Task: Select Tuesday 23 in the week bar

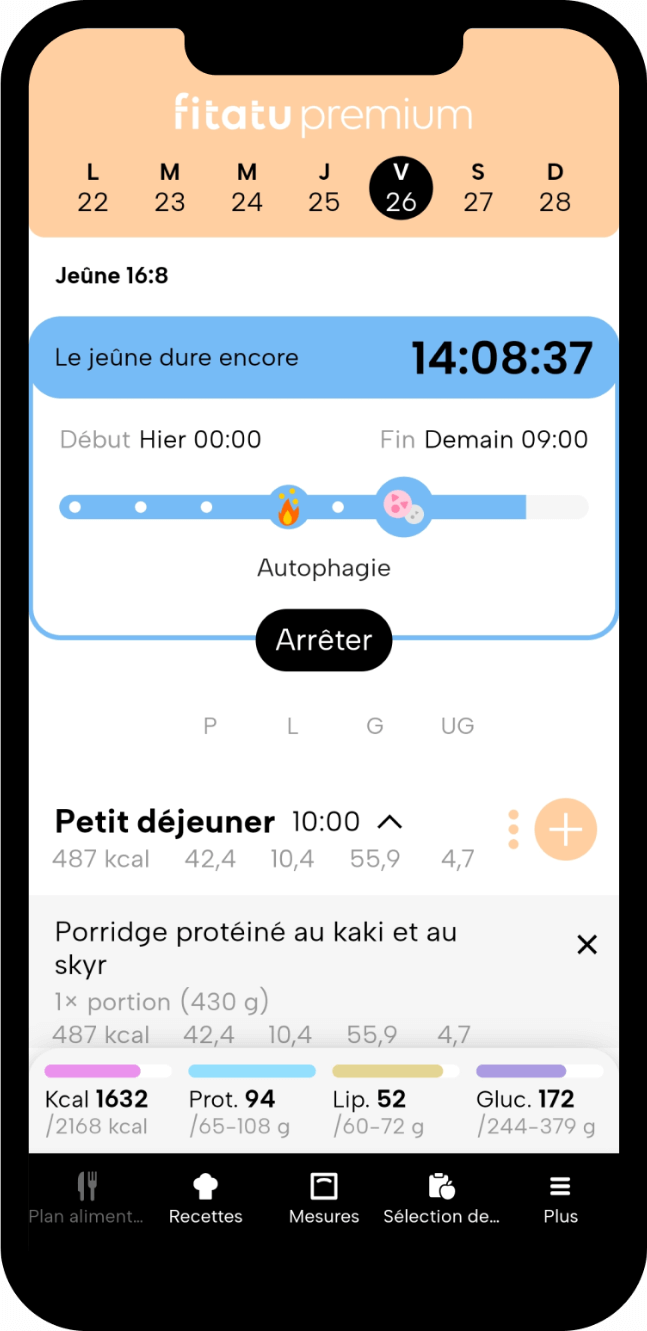Action: pos(170,188)
